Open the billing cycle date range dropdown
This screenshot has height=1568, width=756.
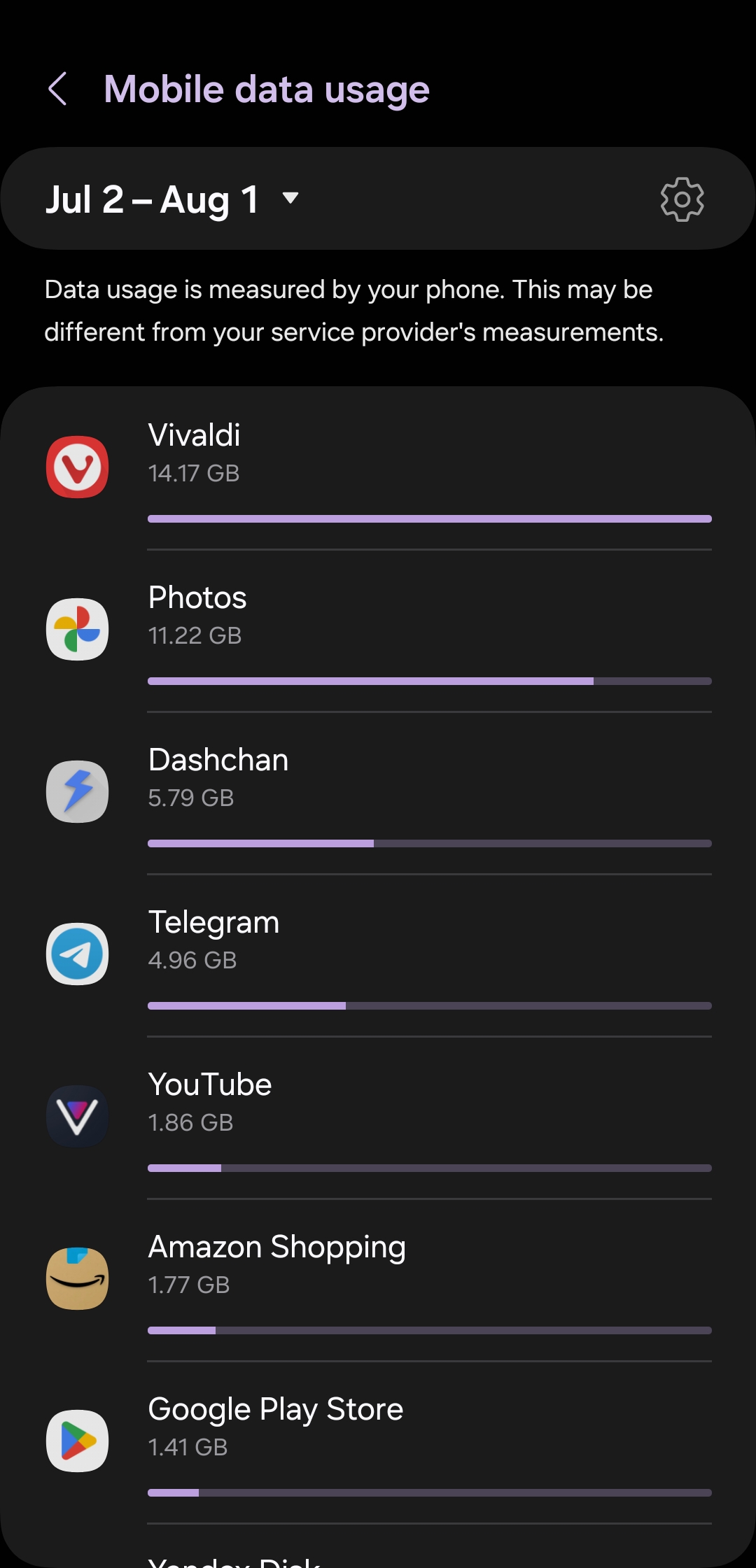pos(172,199)
